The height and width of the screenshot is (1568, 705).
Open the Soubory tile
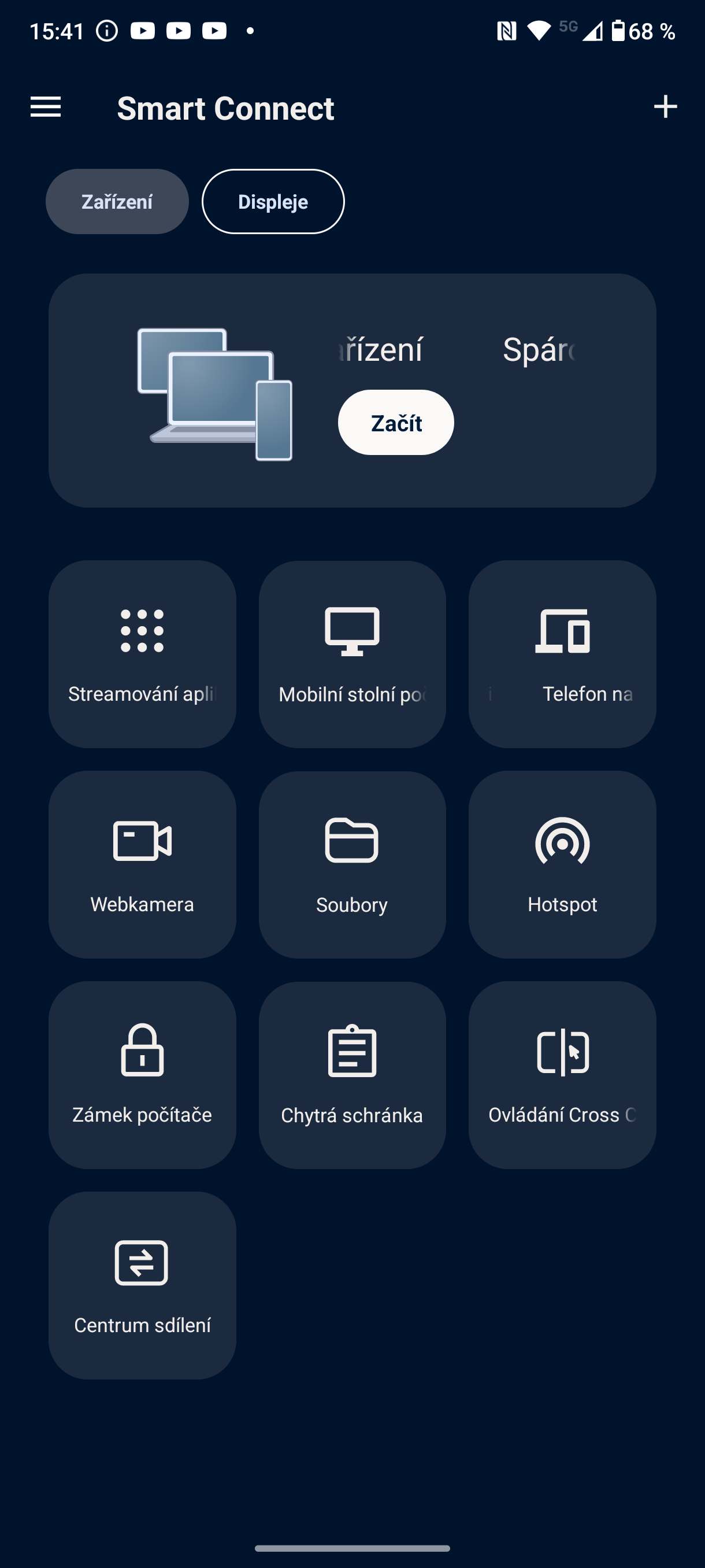coord(352,864)
